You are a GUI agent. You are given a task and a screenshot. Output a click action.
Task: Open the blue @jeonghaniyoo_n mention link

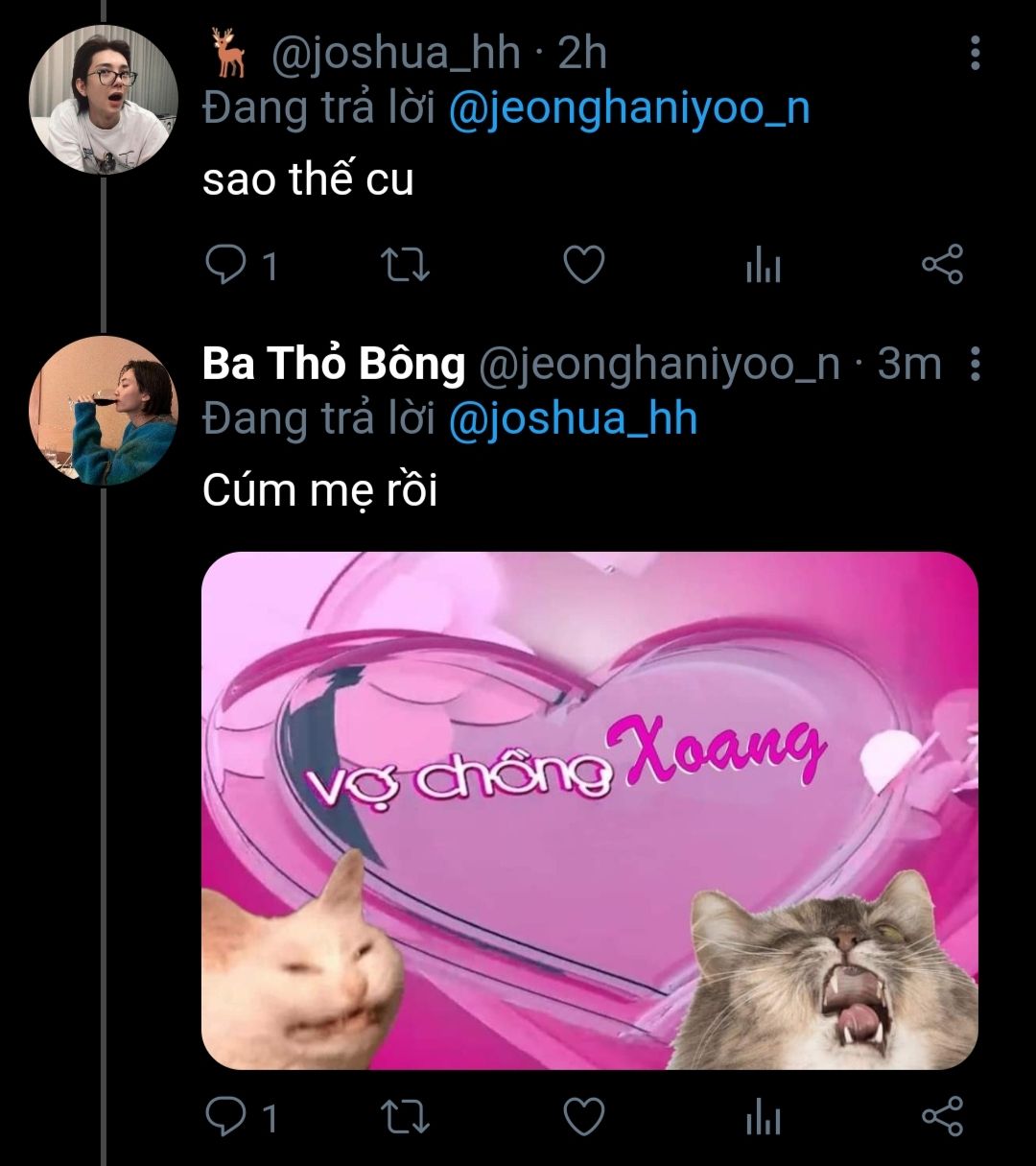629,107
